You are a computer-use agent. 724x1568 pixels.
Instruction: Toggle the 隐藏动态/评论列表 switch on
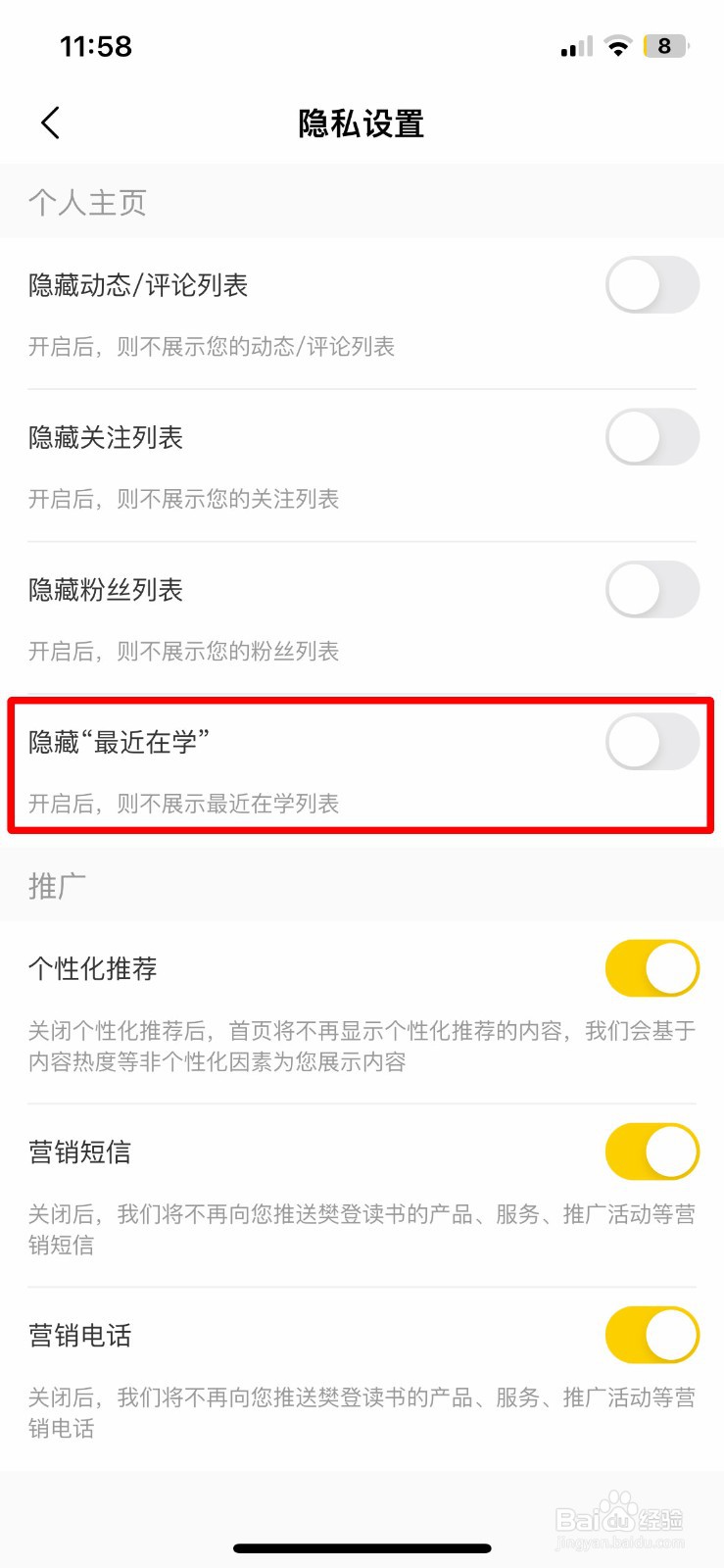651,284
